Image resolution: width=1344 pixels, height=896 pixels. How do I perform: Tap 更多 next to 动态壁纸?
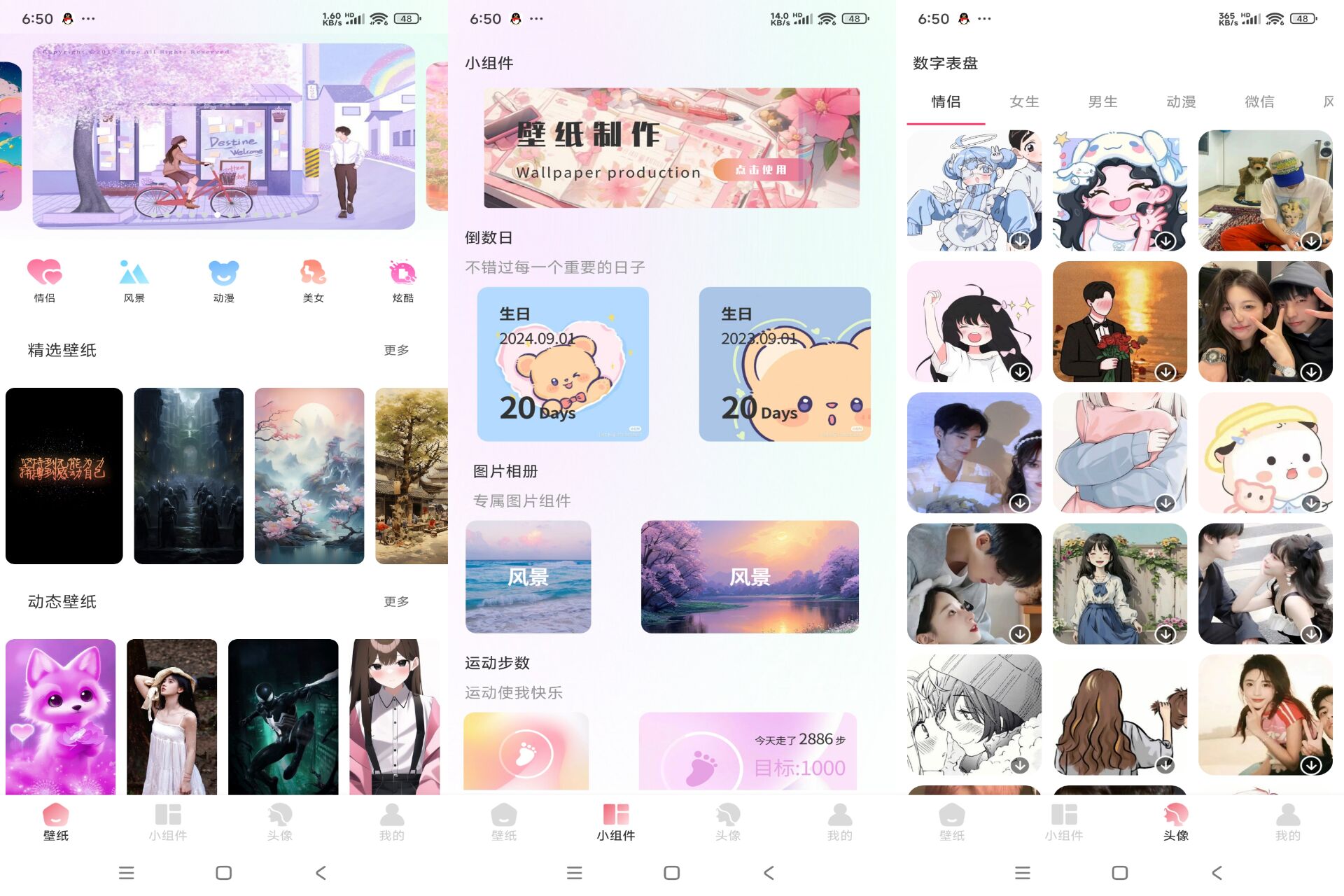coord(396,601)
